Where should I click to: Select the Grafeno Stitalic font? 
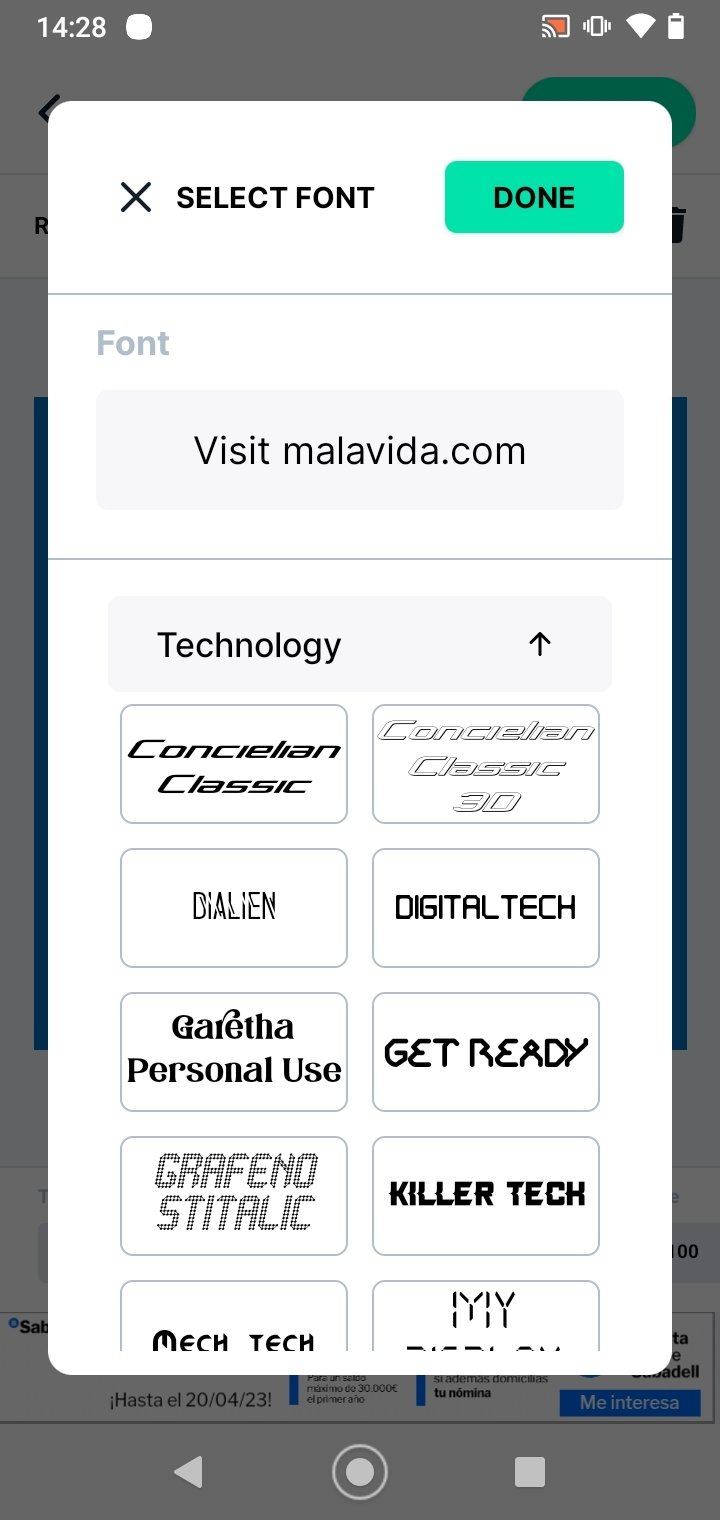click(x=234, y=1196)
